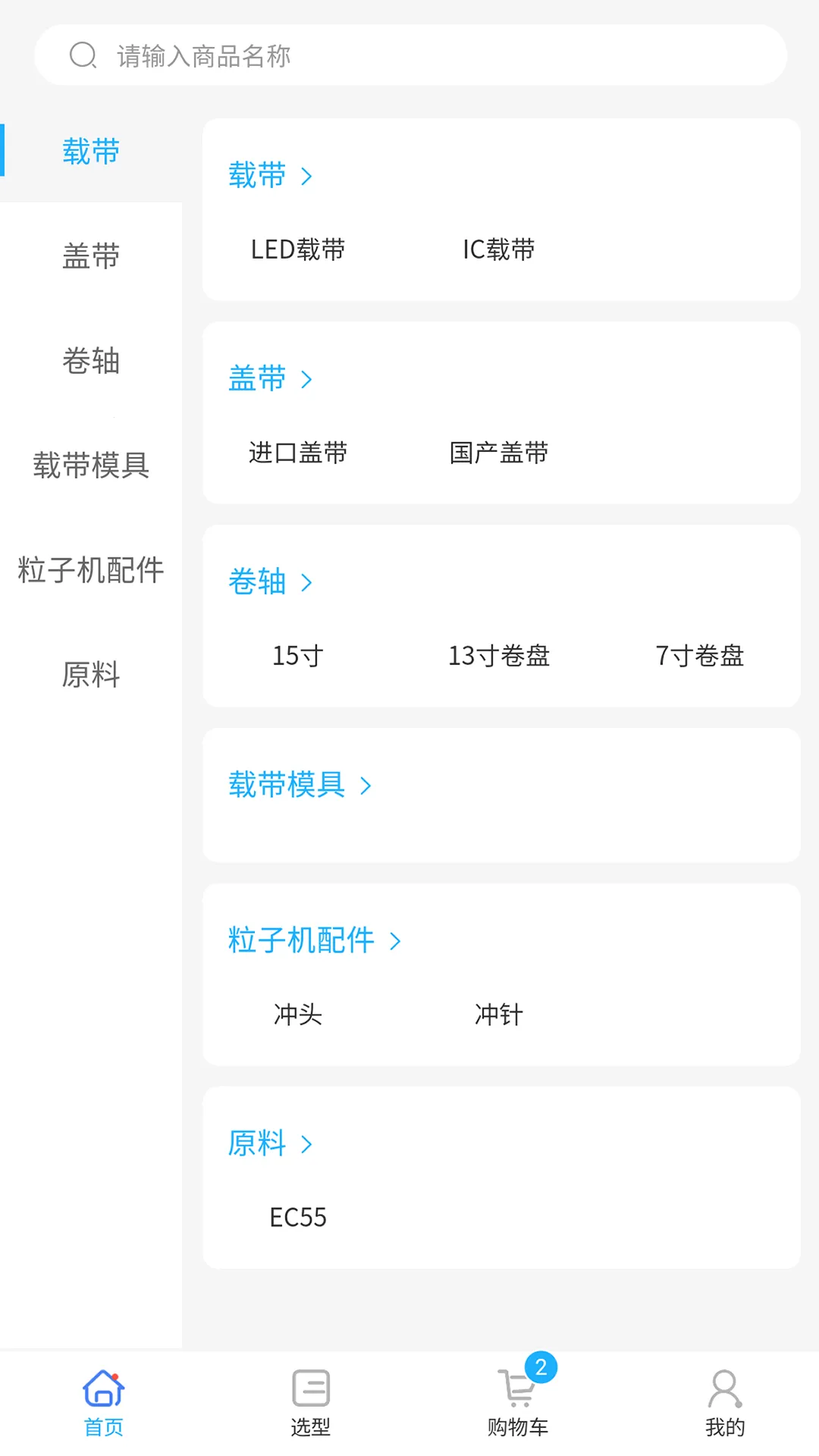
Task: Open the LED载带 link
Action: coord(297,249)
